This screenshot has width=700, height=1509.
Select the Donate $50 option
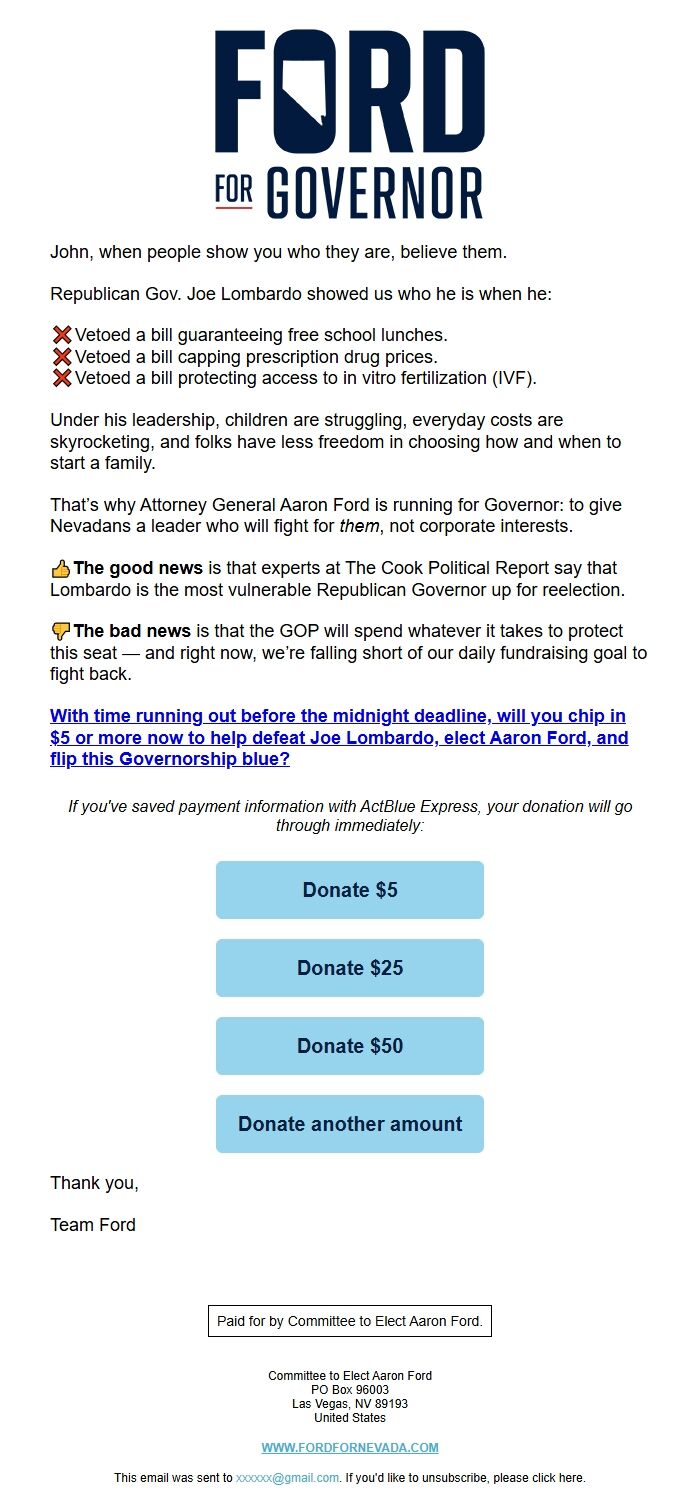click(x=350, y=1046)
